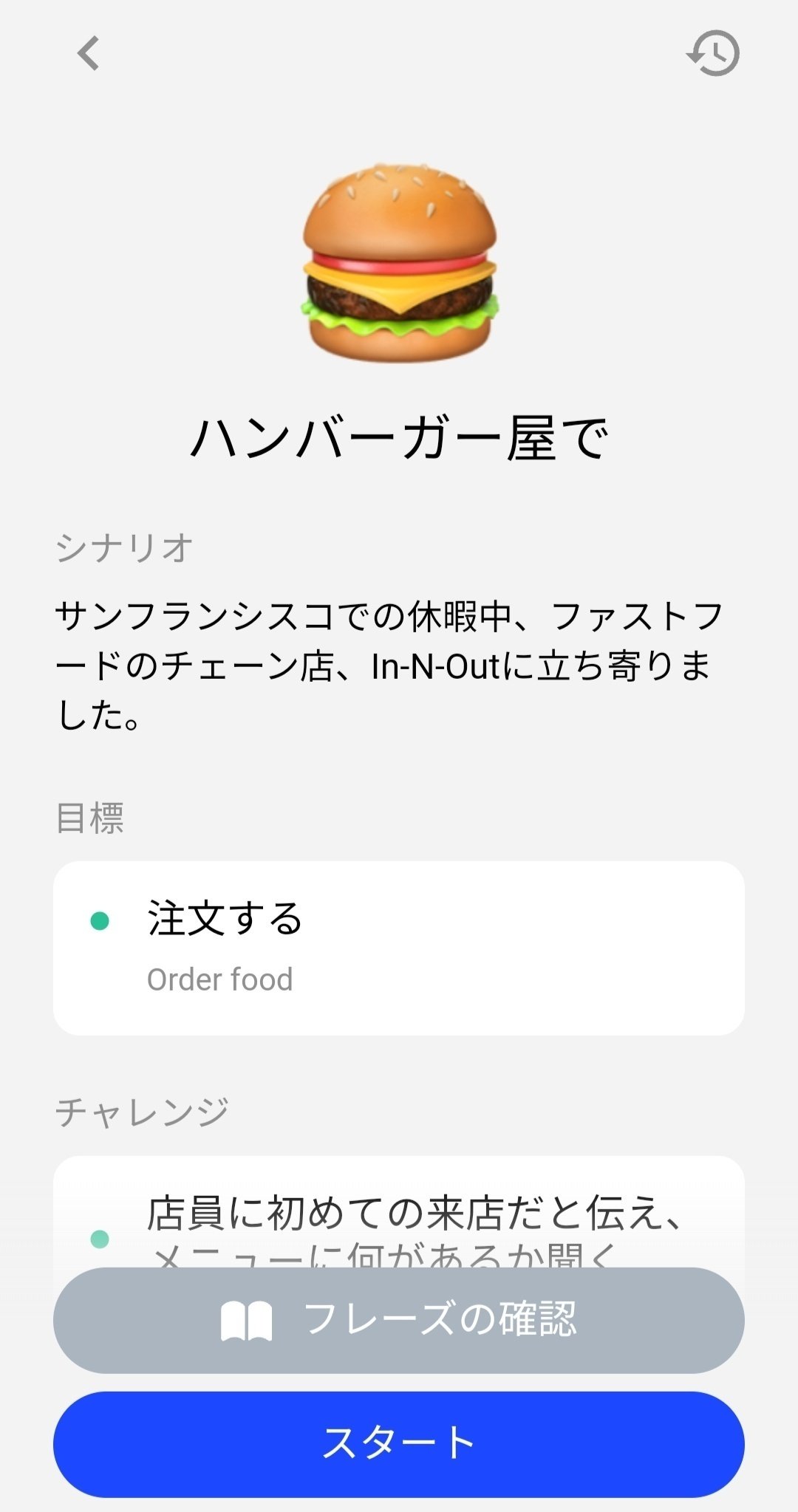Image resolution: width=798 pixels, height=1512 pixels.
Task: Go back using the top-left arrow
Action: point(89,54)
